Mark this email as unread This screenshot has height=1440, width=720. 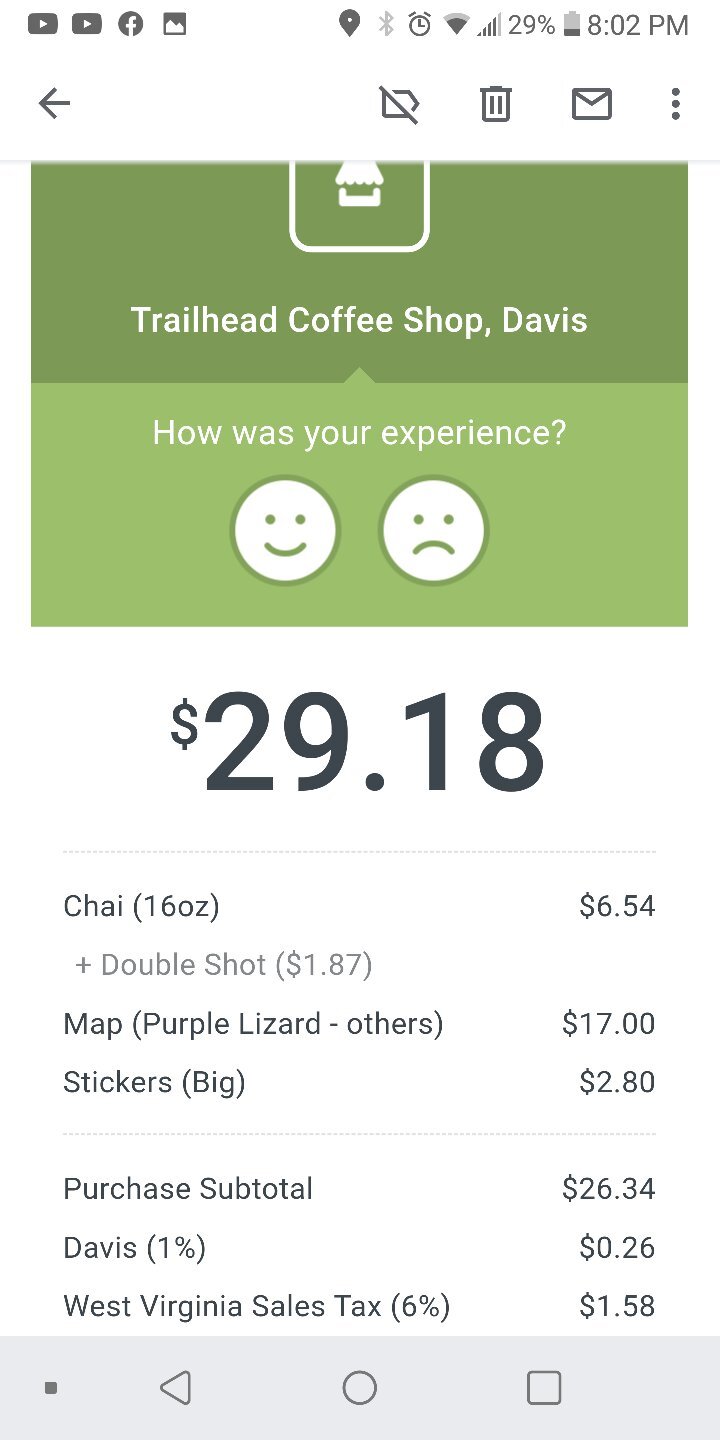(591, 103)
